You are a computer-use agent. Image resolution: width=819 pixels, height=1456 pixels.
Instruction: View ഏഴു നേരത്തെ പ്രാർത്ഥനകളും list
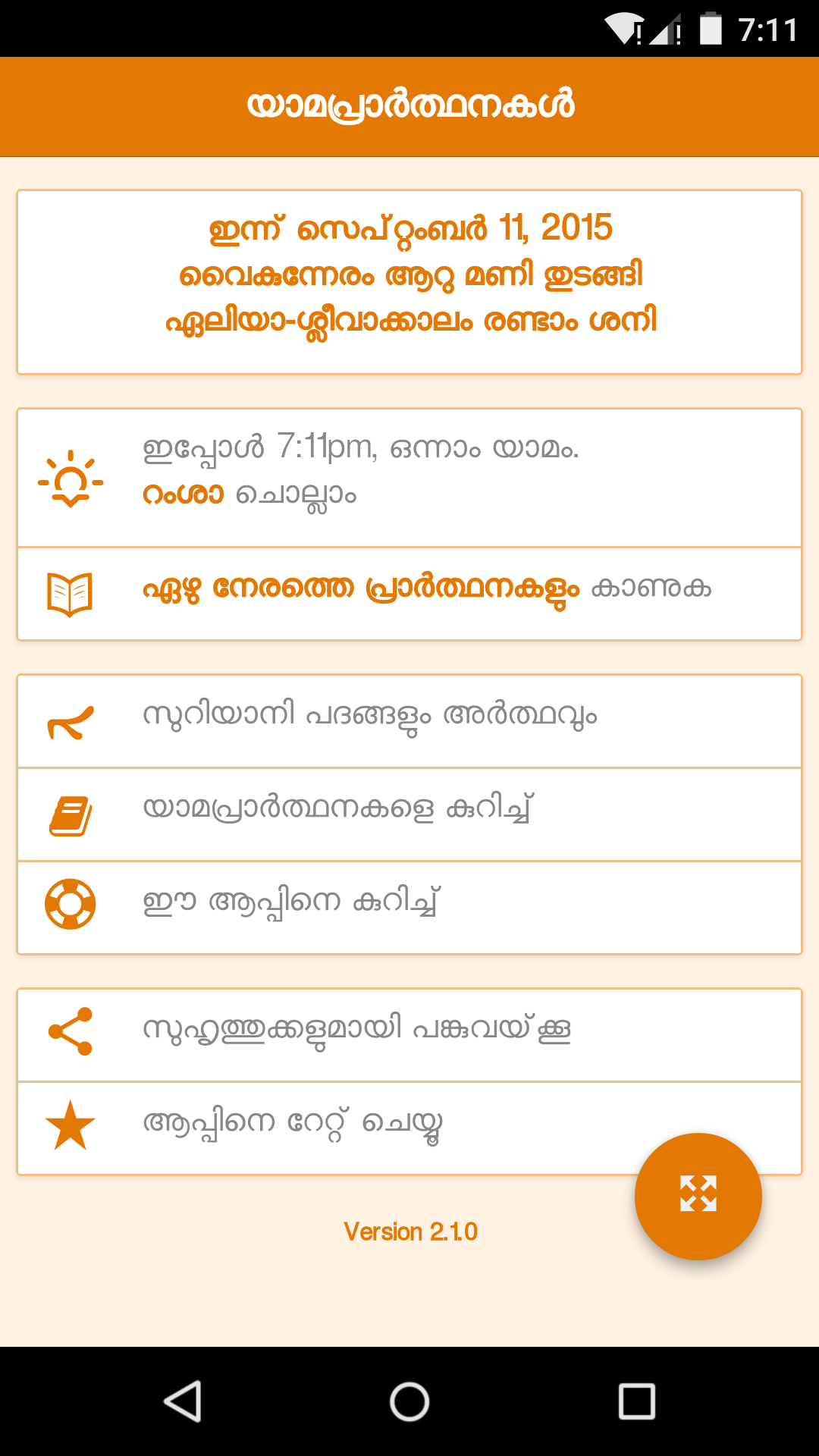click(x=409, y=593)
